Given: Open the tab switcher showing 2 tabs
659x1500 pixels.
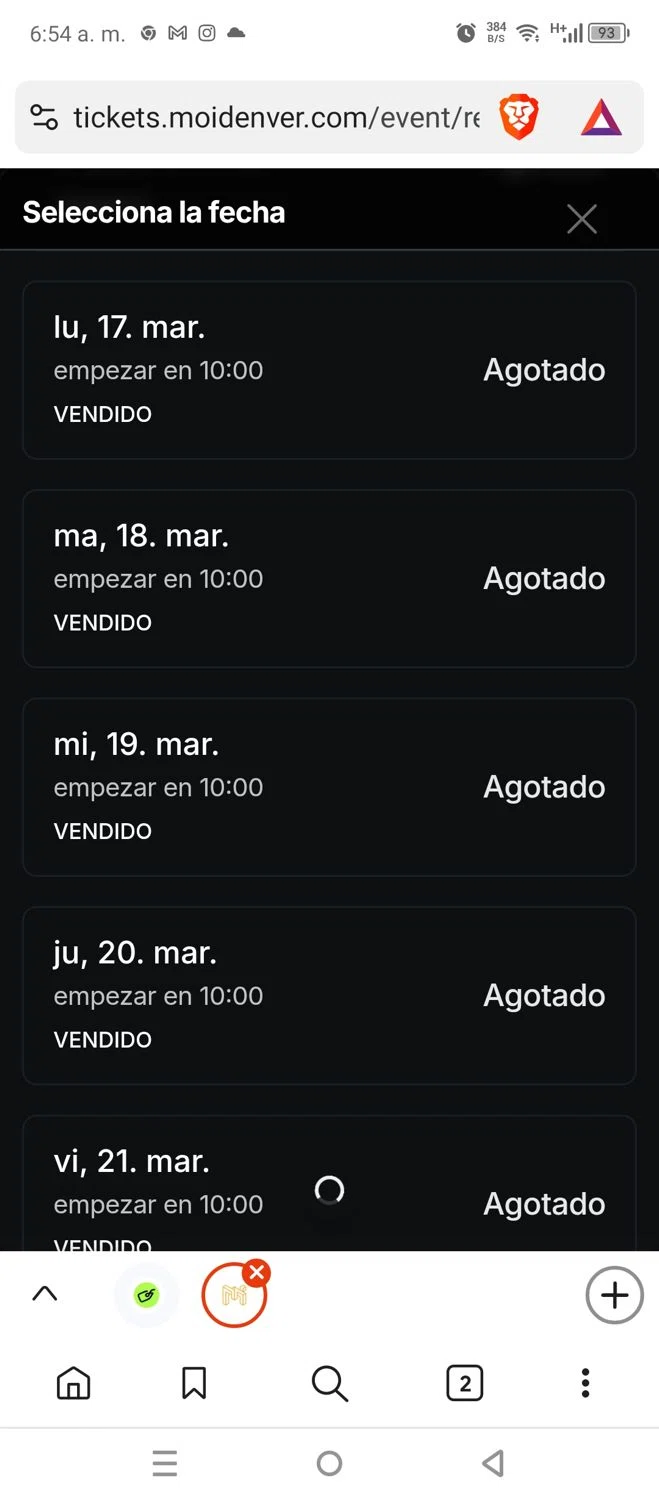Looking at the screenshot, I should point(464,1383).
